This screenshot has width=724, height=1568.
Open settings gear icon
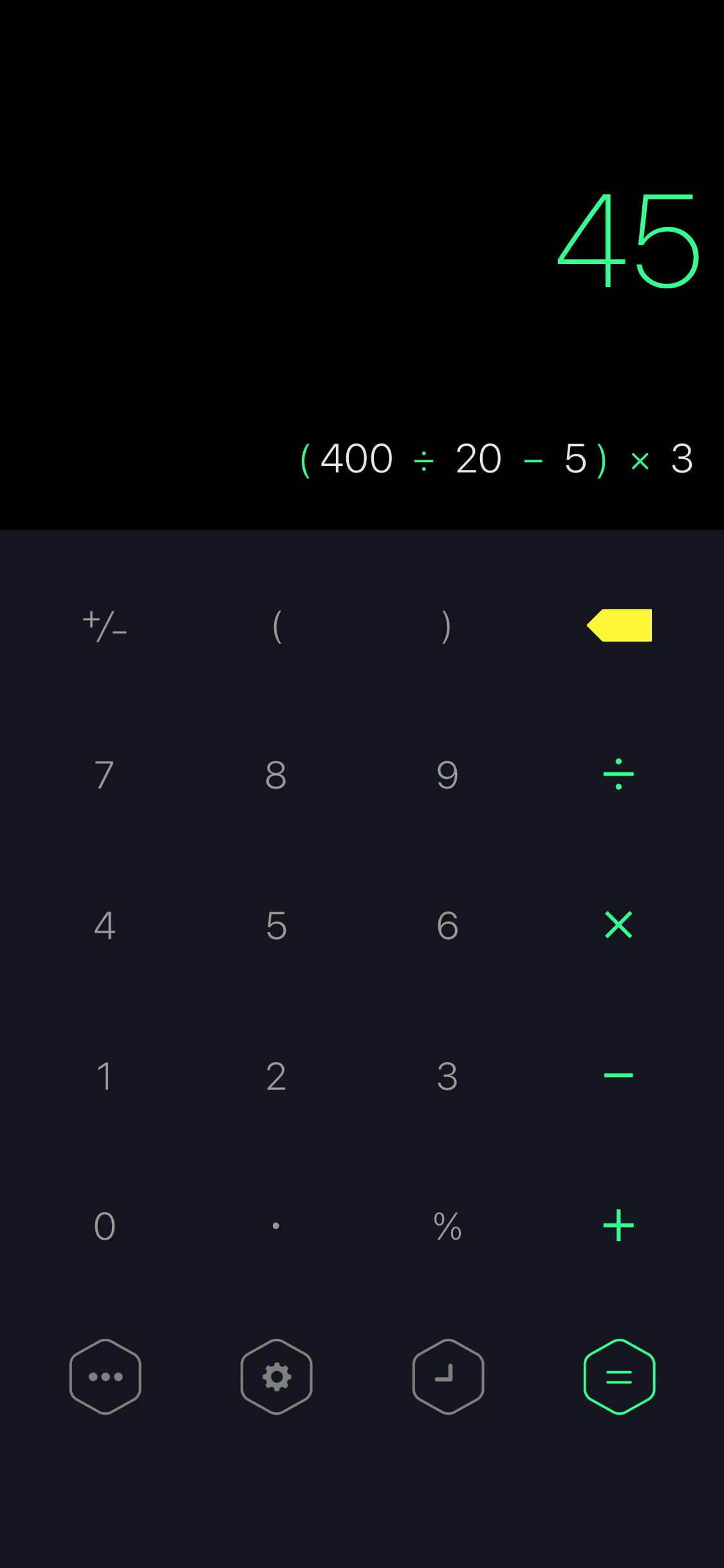click(x=277, y=1376)
